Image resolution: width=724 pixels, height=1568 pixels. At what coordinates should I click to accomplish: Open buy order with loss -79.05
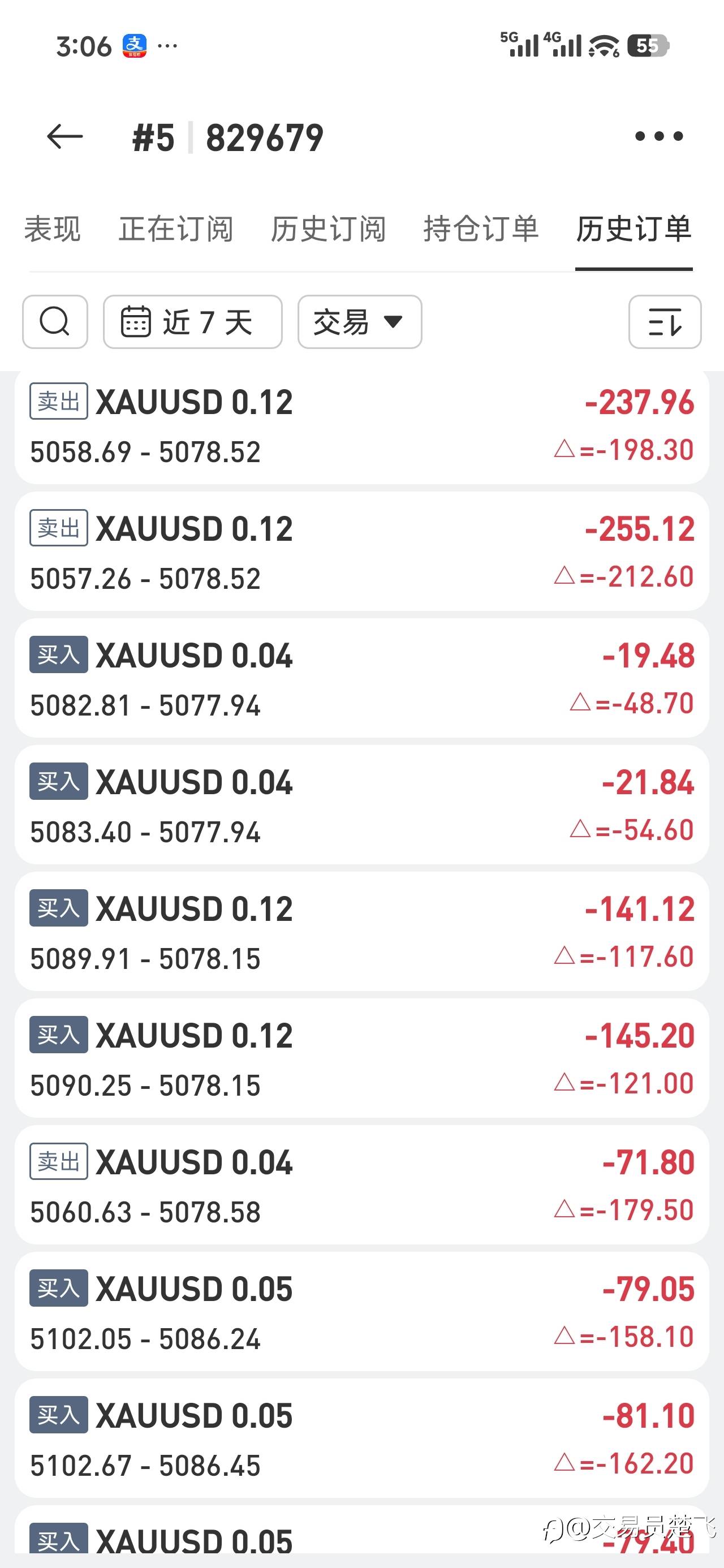tap(361, 1311)
